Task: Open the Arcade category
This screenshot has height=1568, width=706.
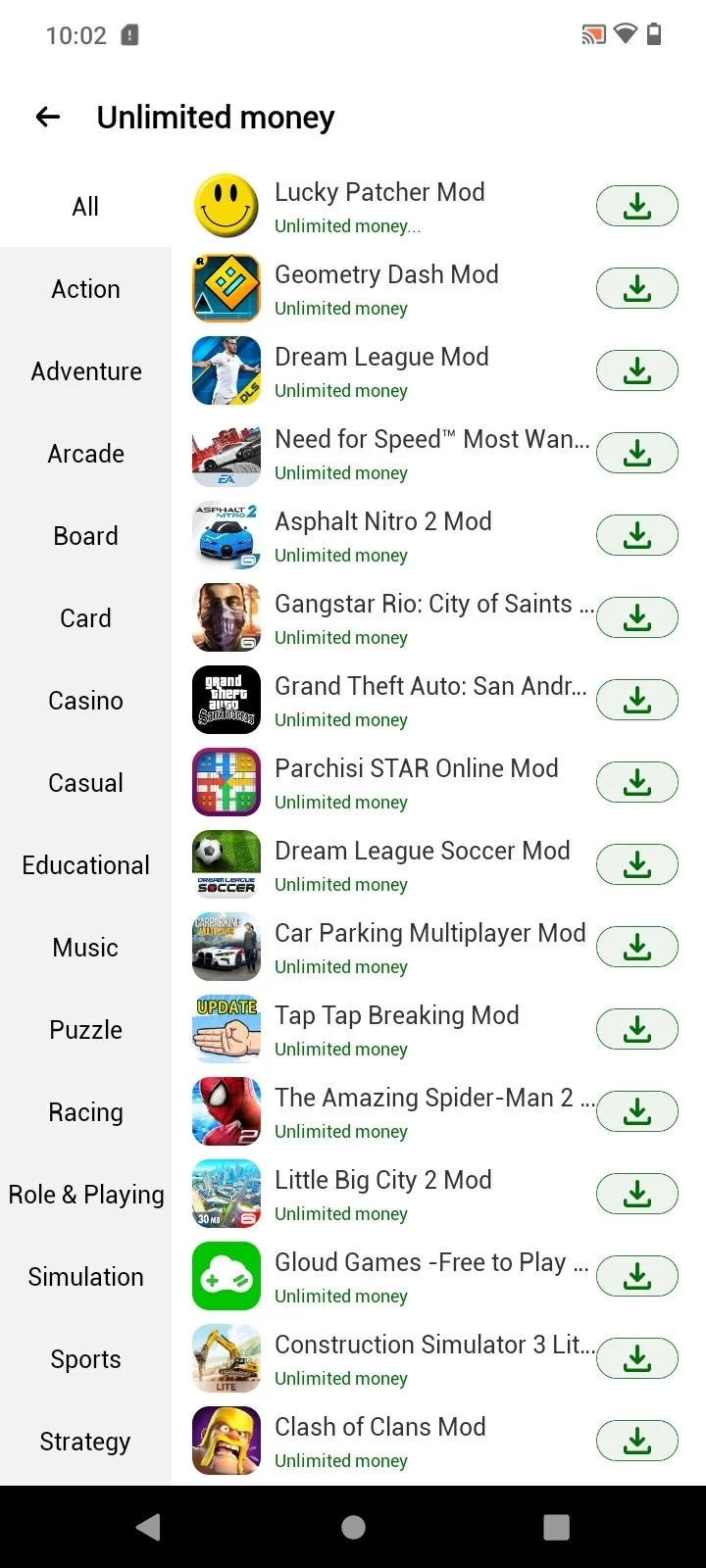Action: coord(86,454)
